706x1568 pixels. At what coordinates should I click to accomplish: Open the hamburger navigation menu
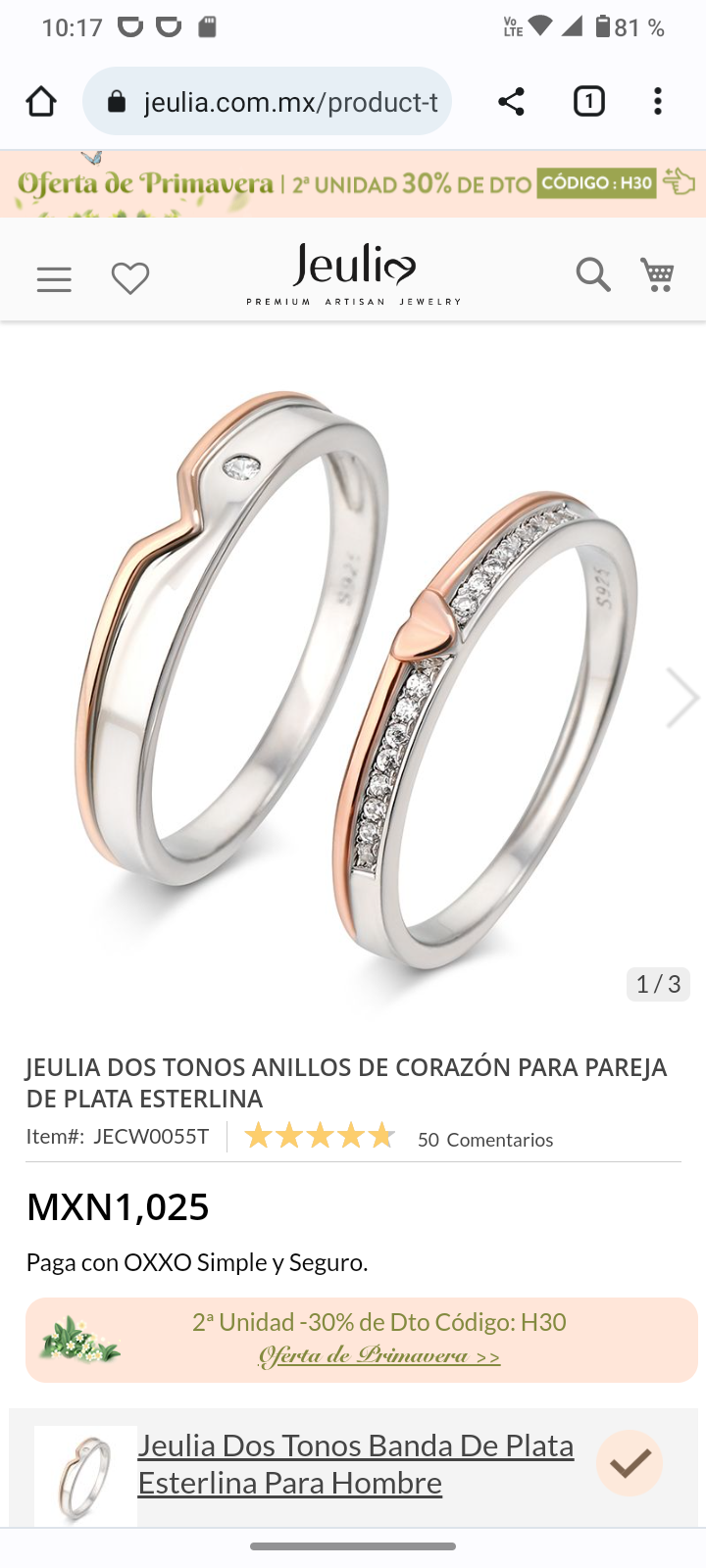[54, 279]
